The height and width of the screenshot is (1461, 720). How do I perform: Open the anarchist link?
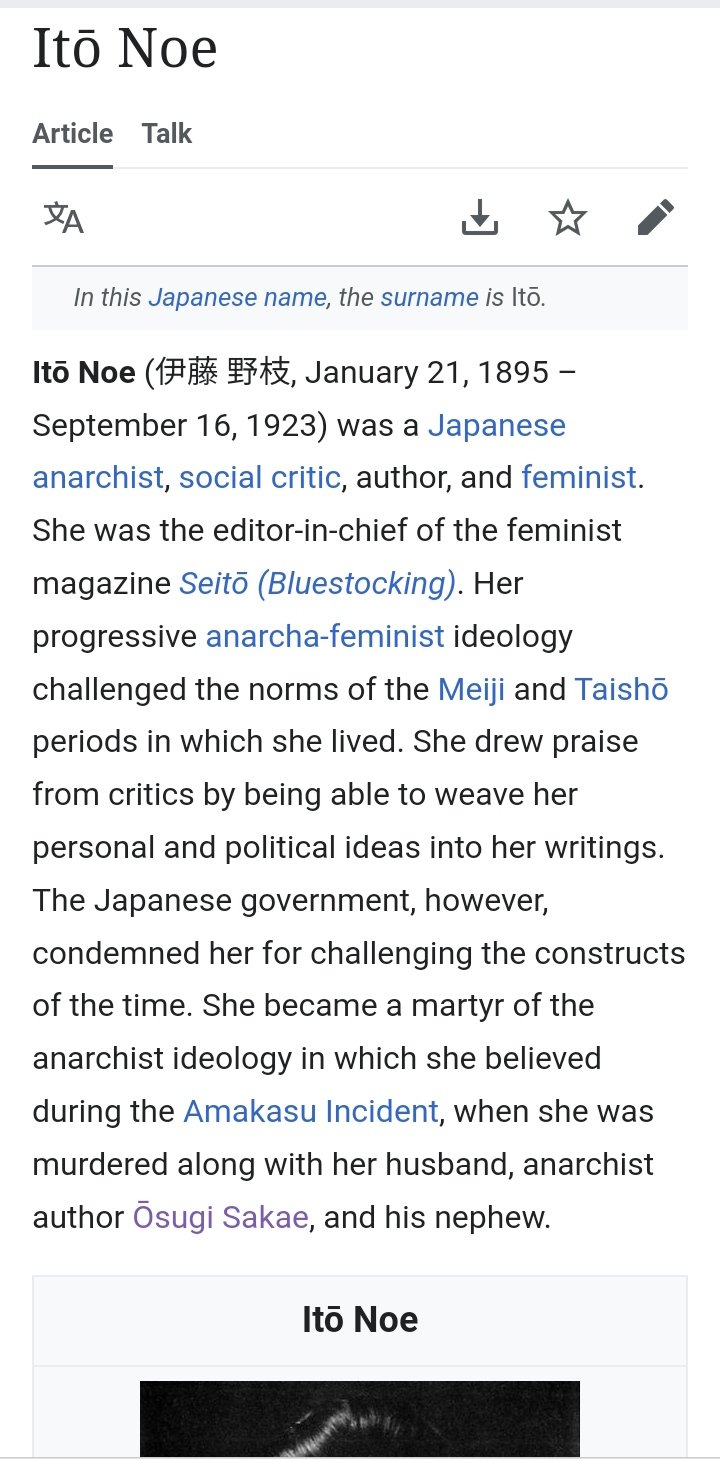pyautogui.click(x=98, y=478)
